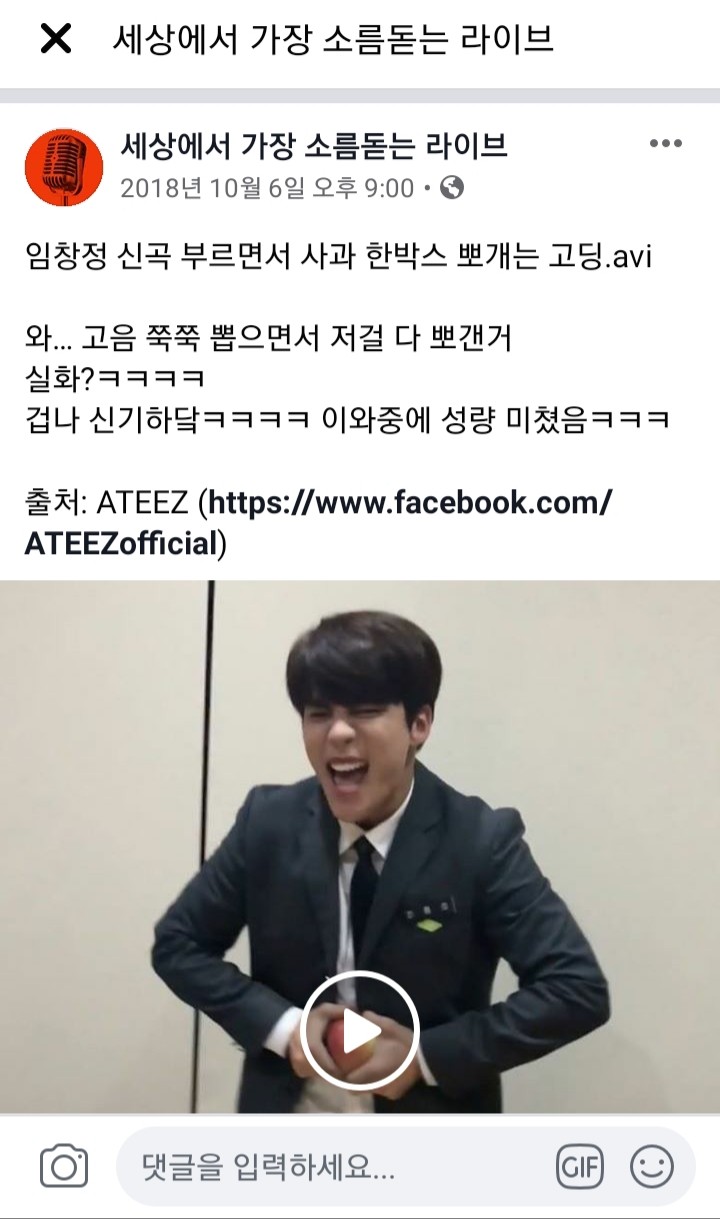Play the video

point(359,1031)
